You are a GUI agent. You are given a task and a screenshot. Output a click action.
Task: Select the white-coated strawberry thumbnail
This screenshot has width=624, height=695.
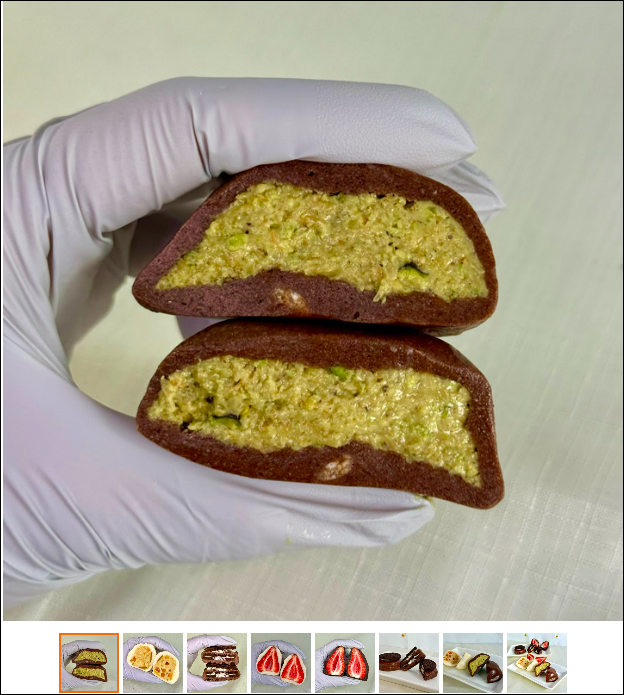click(x=281, y=663)
